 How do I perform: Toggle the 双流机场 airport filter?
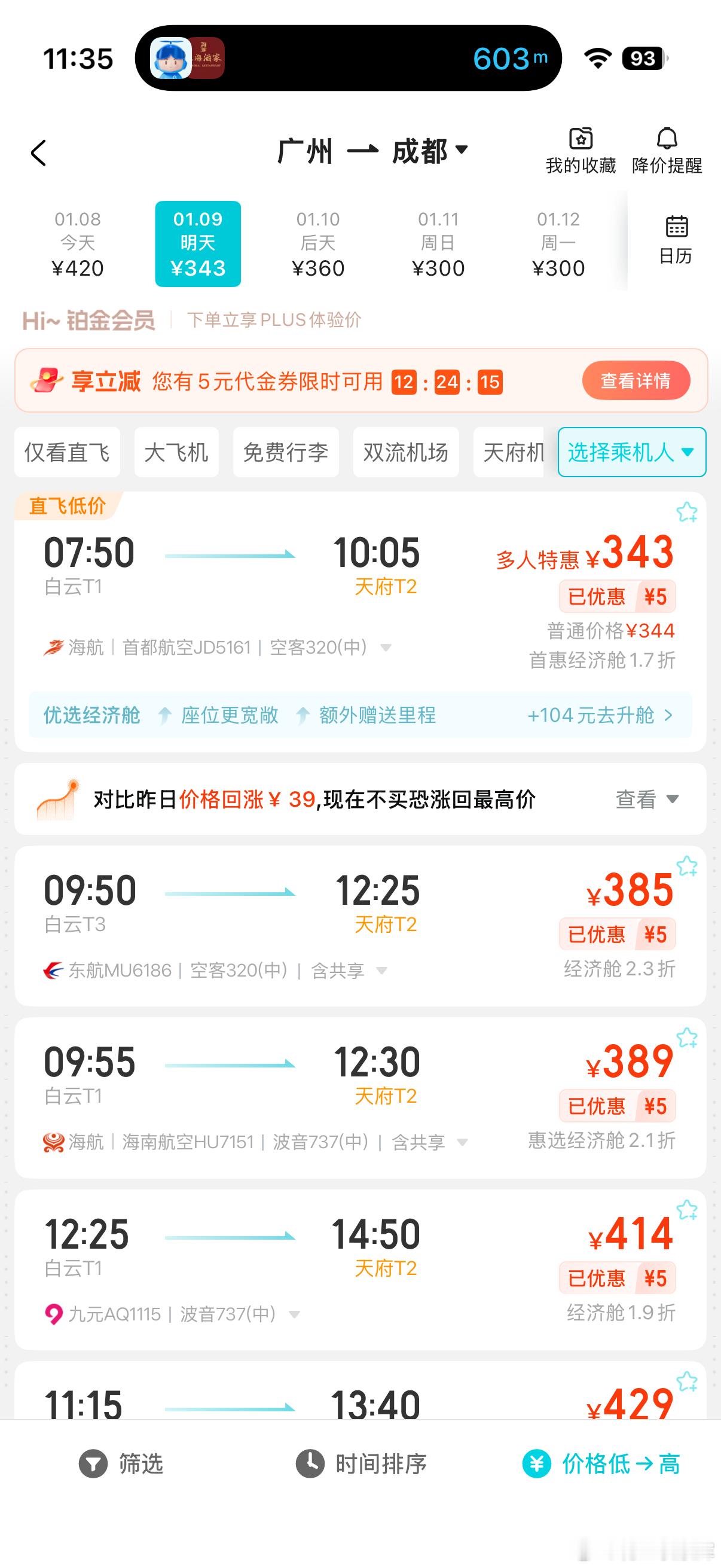(405, 452)
